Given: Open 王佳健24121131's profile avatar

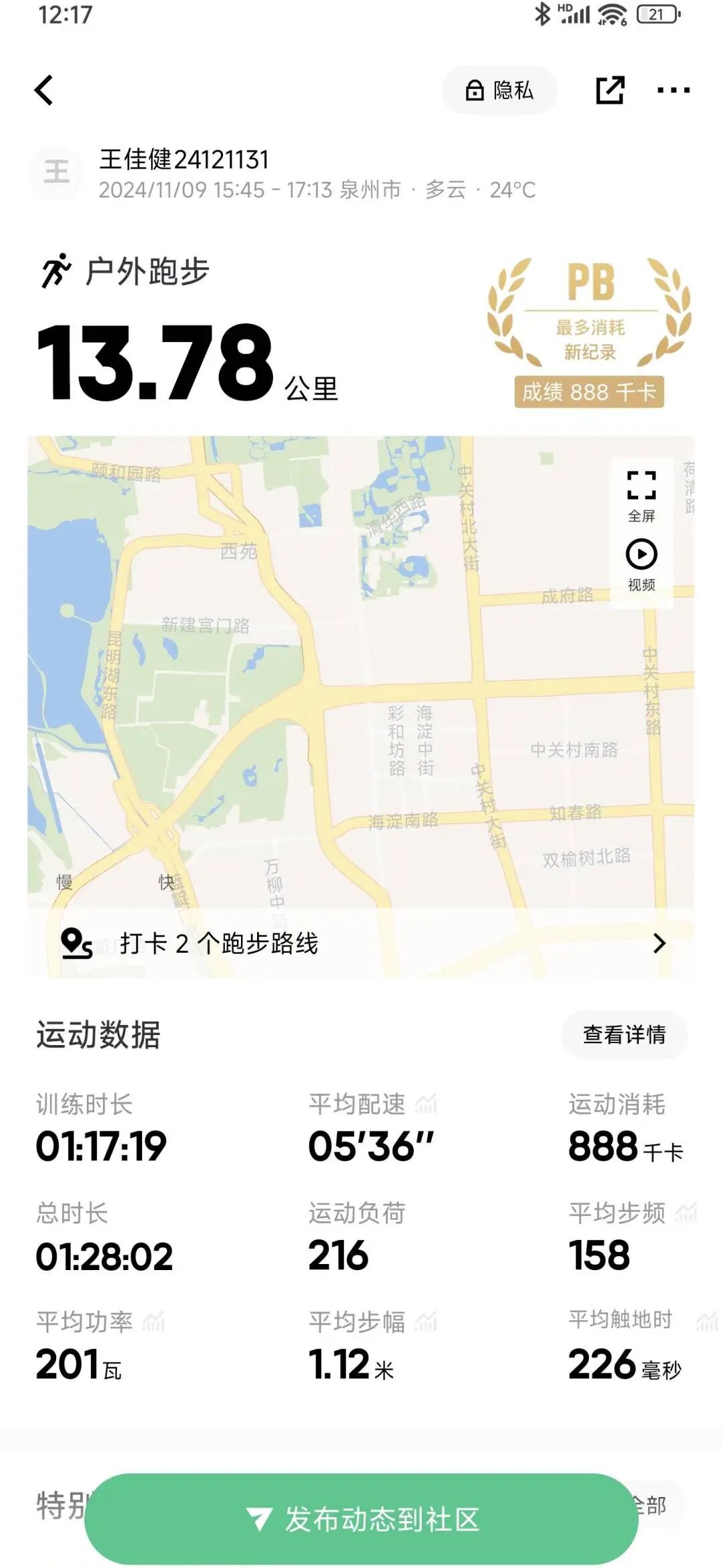Looking at the screenshot, I should click(x=57, y=173).
